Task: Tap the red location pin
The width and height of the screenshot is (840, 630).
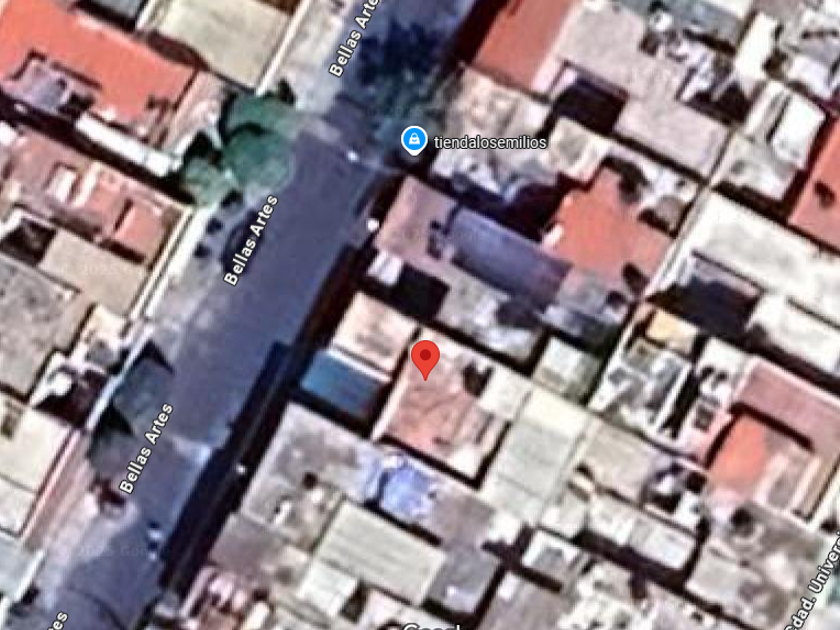Action: [426, 357]
